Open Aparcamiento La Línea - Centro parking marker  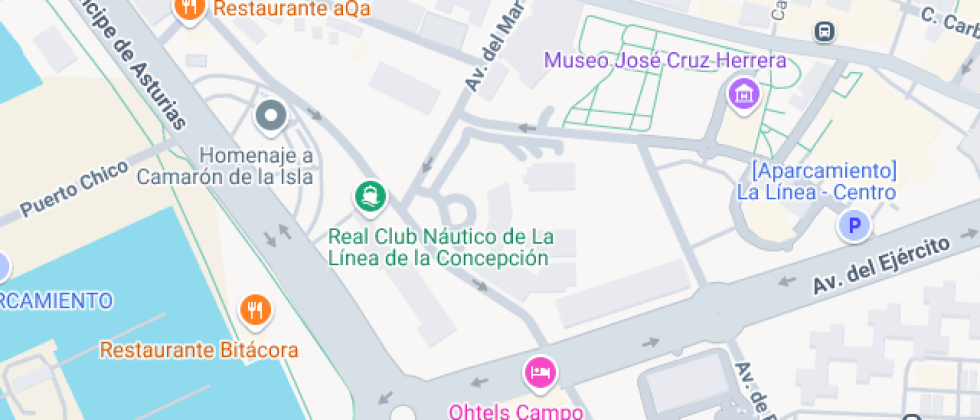pos(853,227)
